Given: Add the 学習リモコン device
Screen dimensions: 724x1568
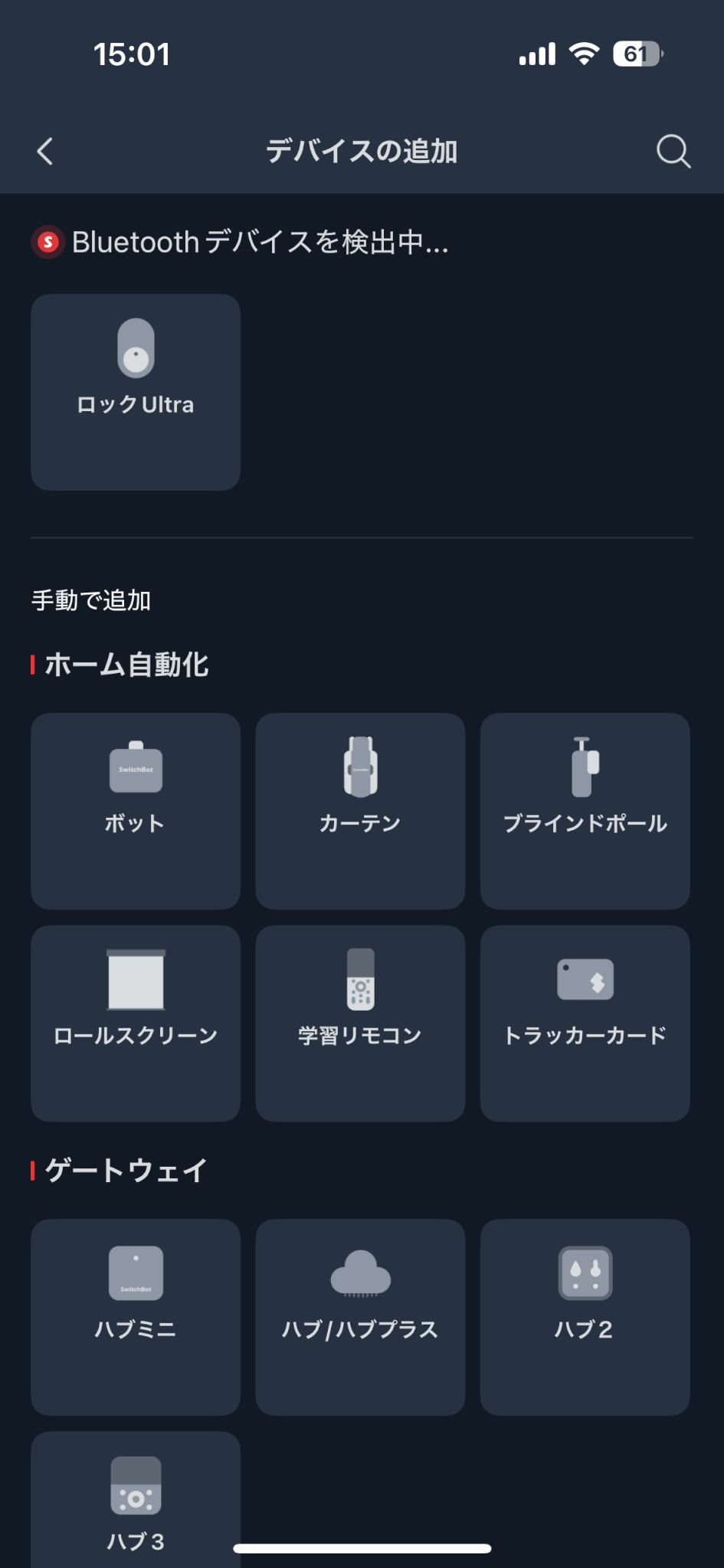Looking at the screenshot, I should (360, 1023).
